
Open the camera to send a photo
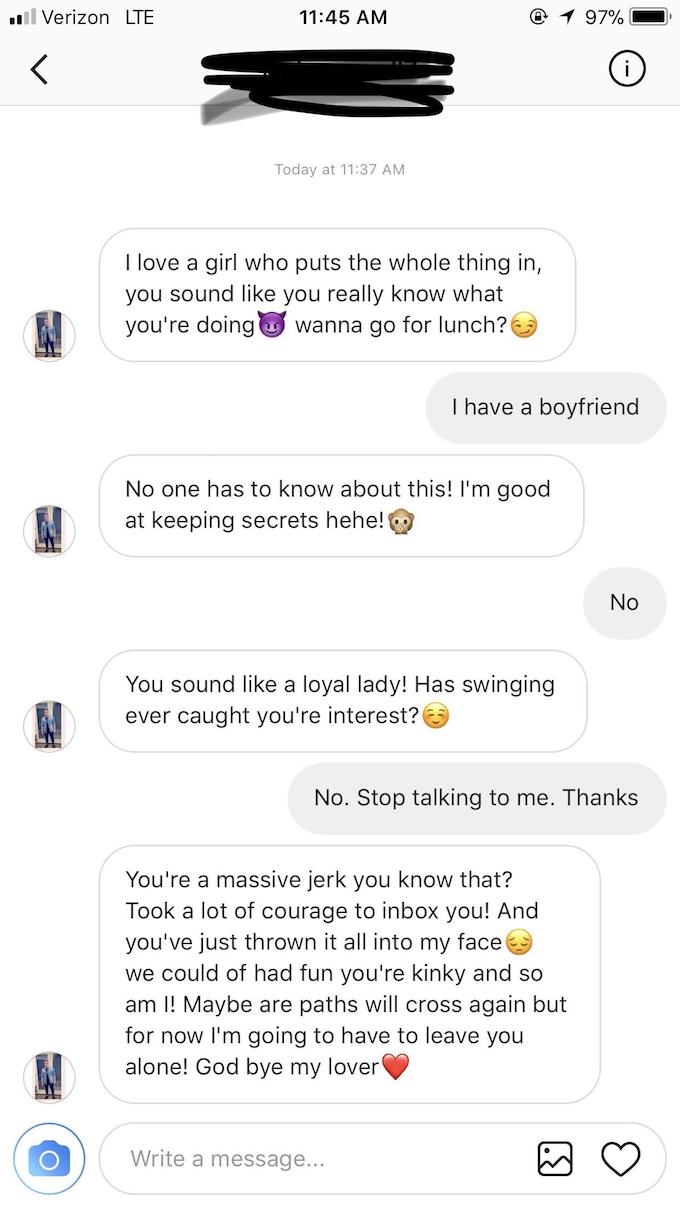click(48, 1159)
